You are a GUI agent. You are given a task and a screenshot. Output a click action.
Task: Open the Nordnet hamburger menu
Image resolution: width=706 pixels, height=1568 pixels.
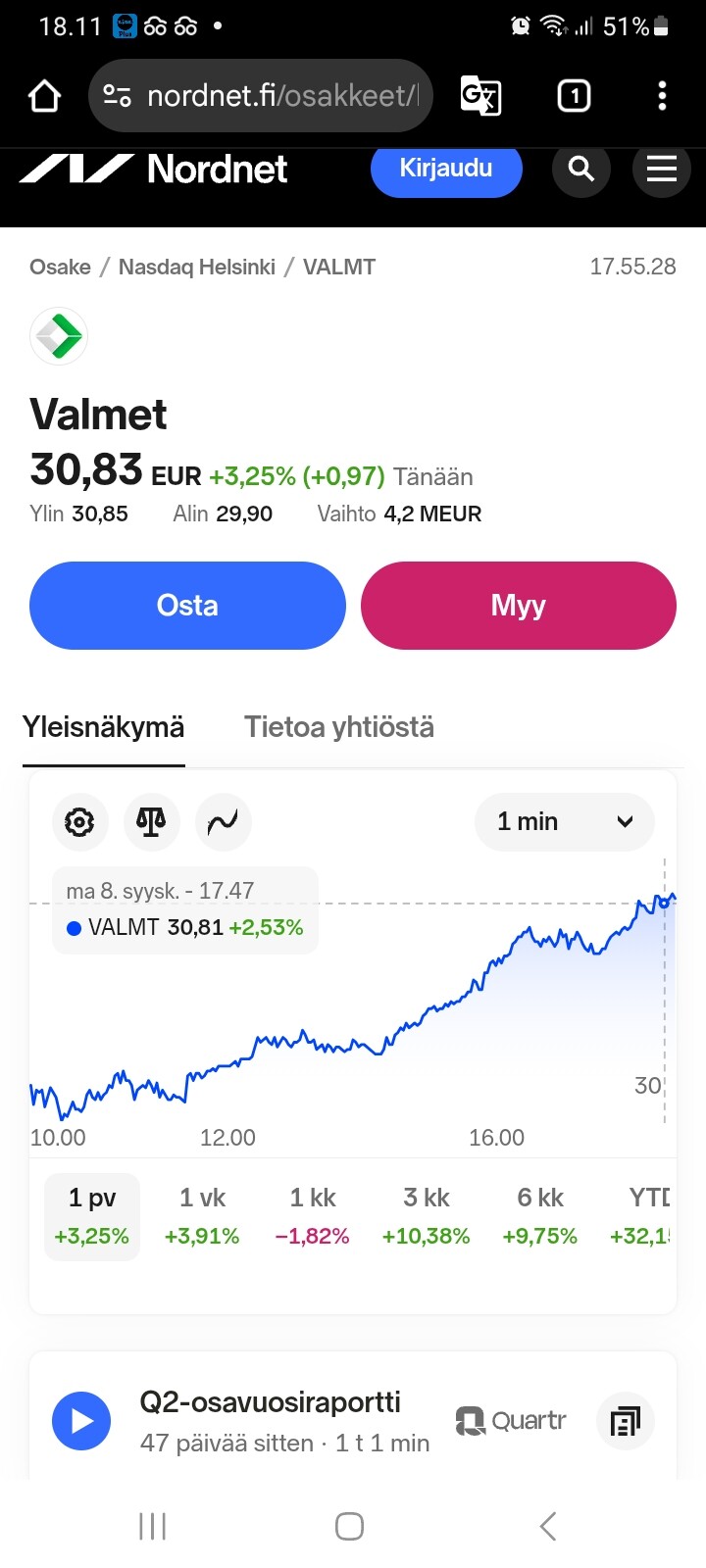point(662,170)
